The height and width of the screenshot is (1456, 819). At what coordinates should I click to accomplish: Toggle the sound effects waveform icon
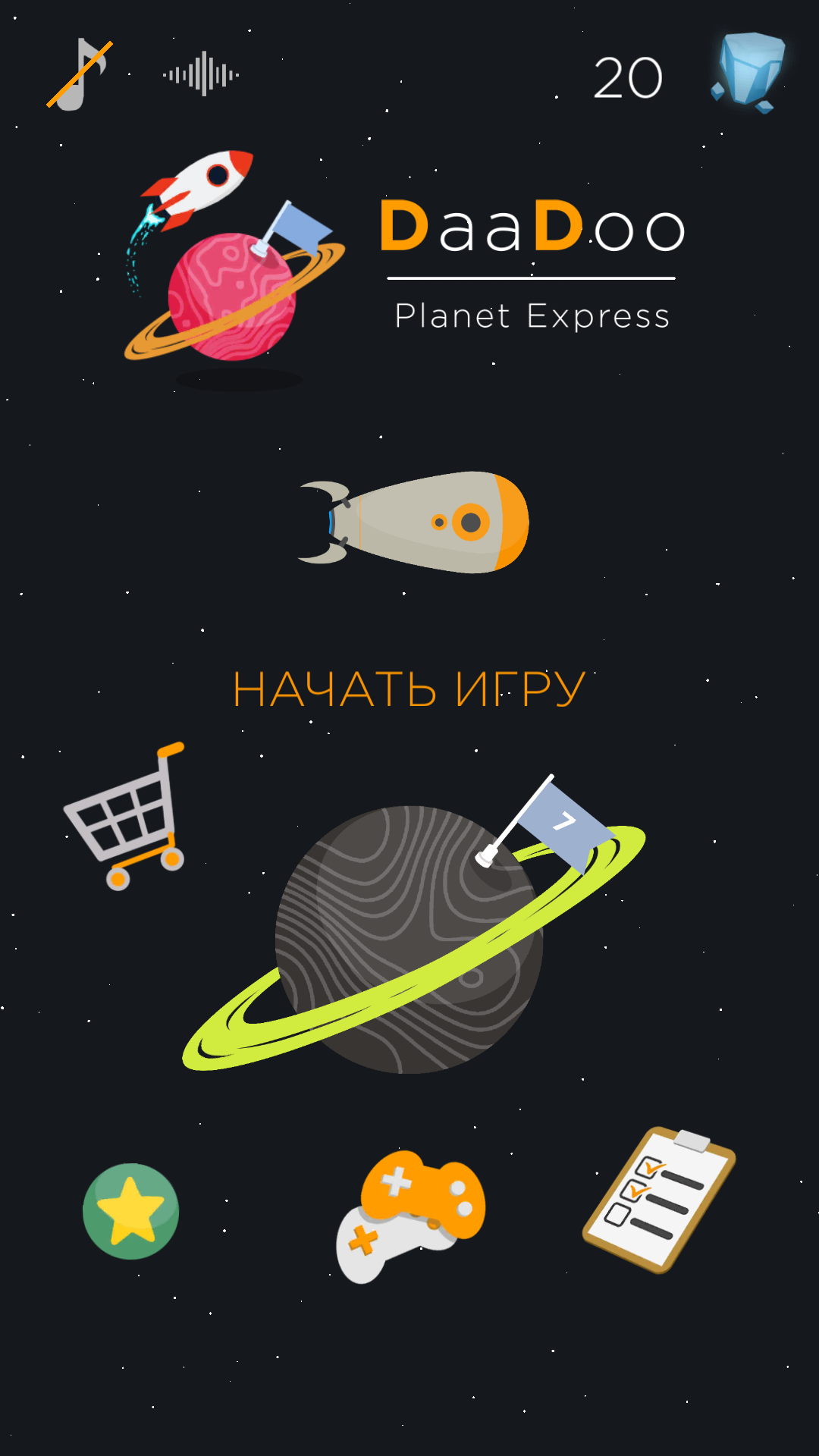(201, 74)
